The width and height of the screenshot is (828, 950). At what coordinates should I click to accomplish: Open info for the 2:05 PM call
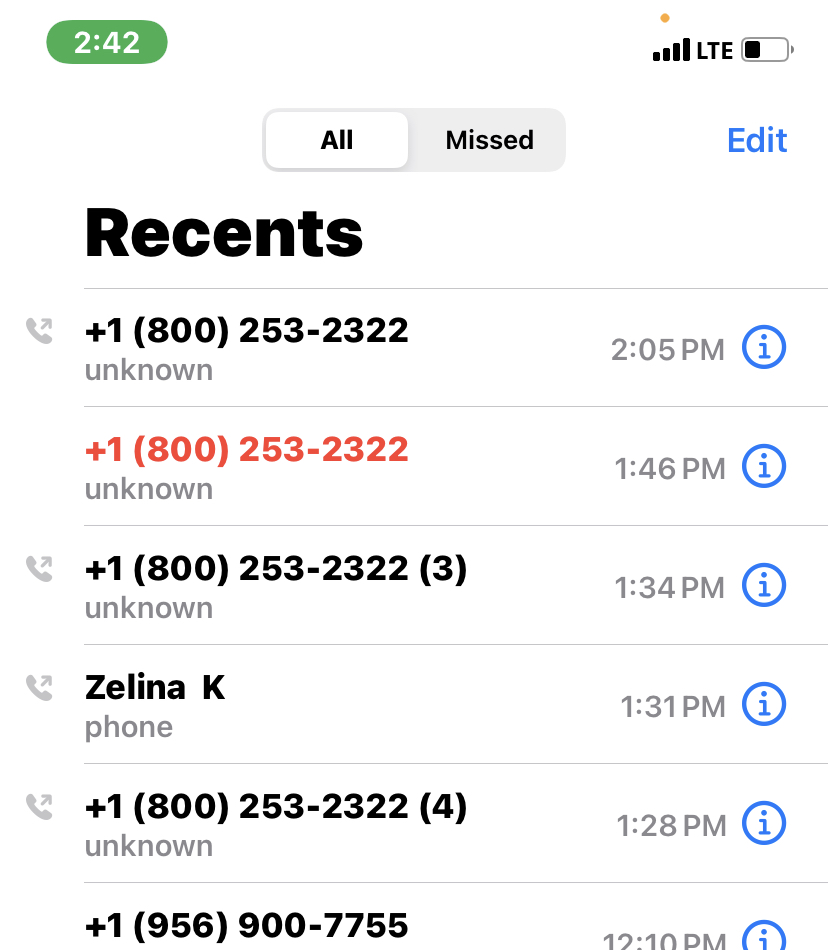click(x=764, y=348)
